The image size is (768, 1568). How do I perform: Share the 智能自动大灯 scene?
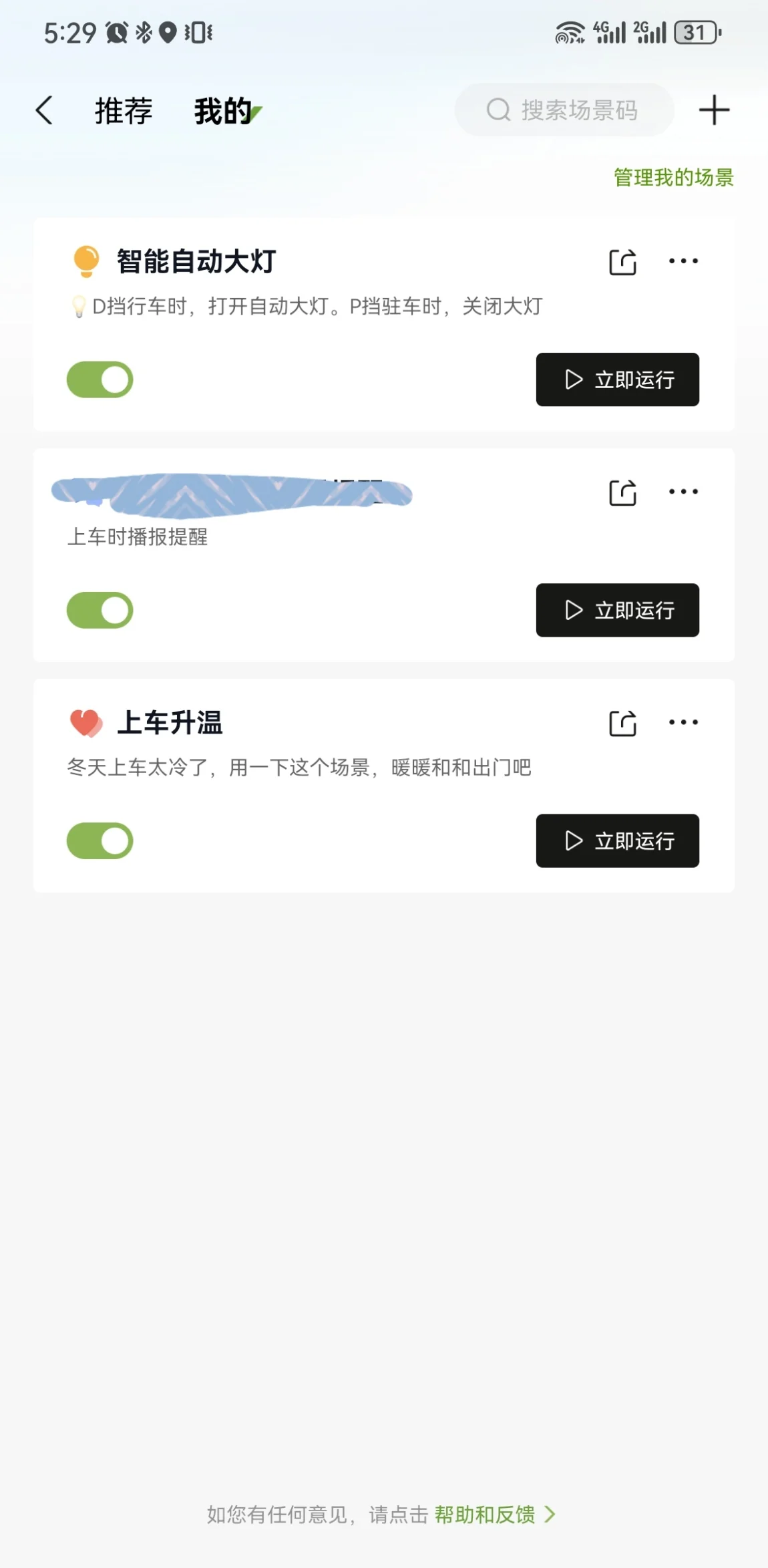(622, 262)
